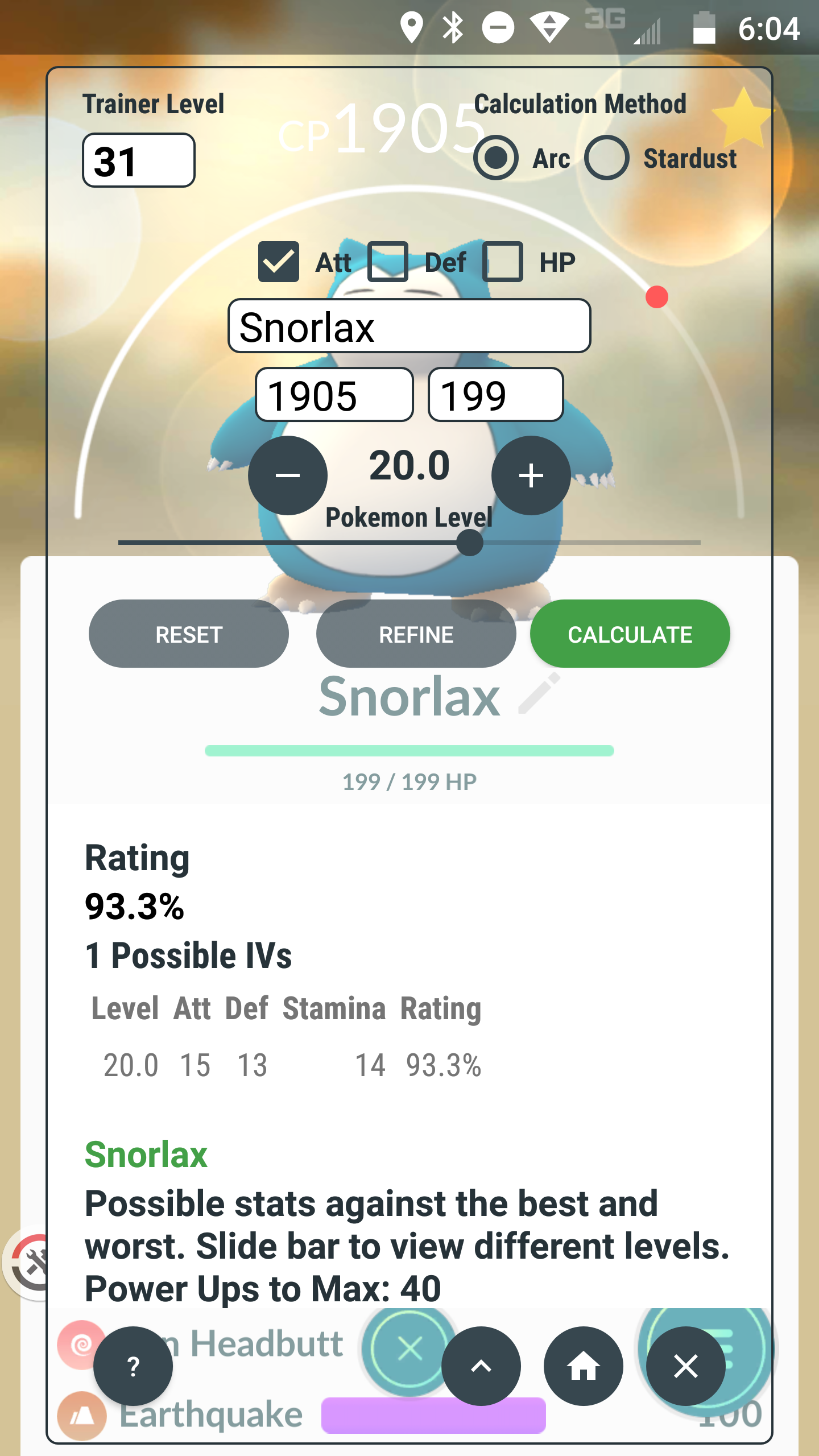This screenshot has width=819, height=1456.
Task: Tap the home button in overlay
Action: (584, 1366)
